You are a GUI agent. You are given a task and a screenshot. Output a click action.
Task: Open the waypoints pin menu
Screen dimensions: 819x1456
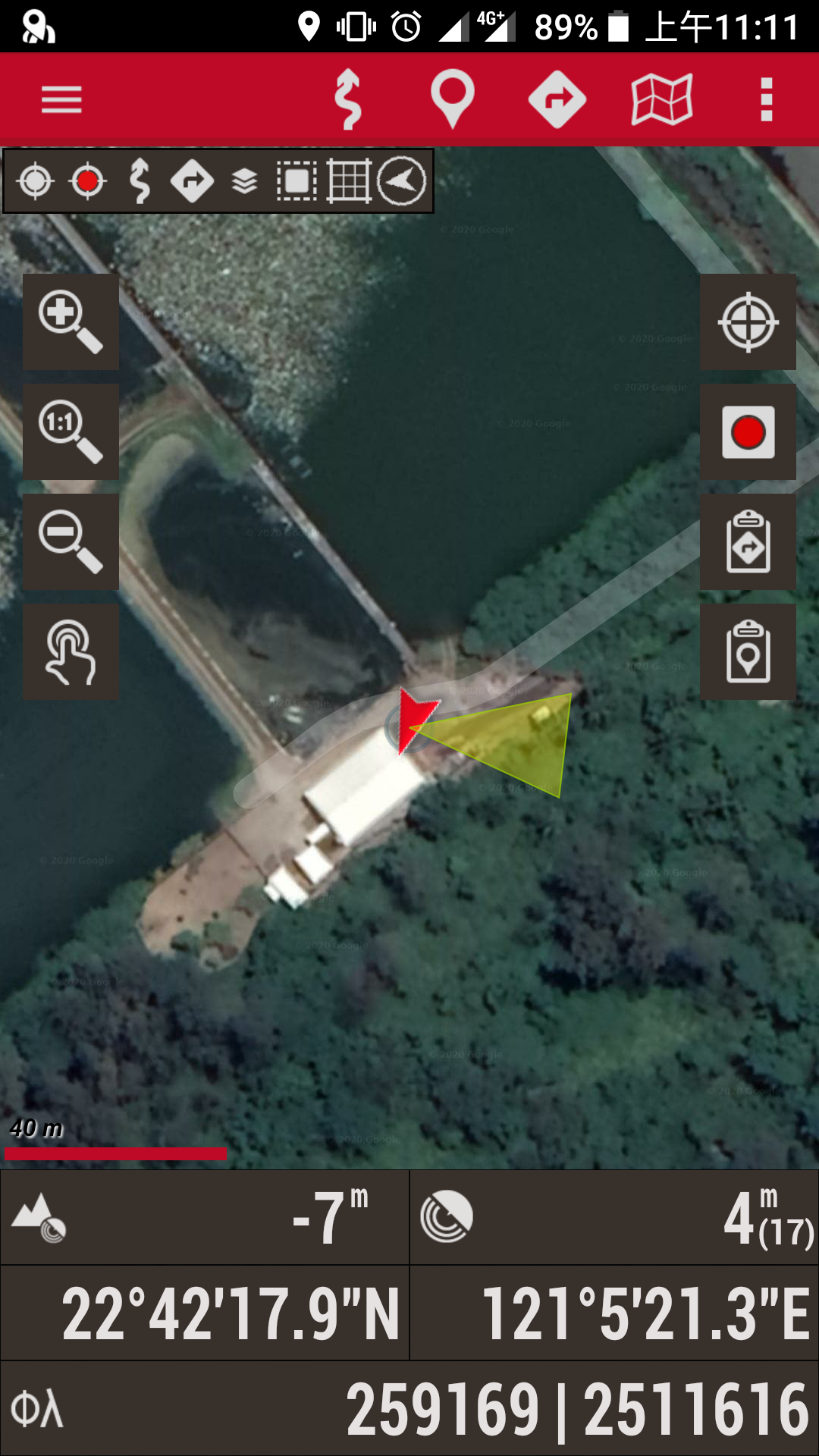click(x=453, y=99)
